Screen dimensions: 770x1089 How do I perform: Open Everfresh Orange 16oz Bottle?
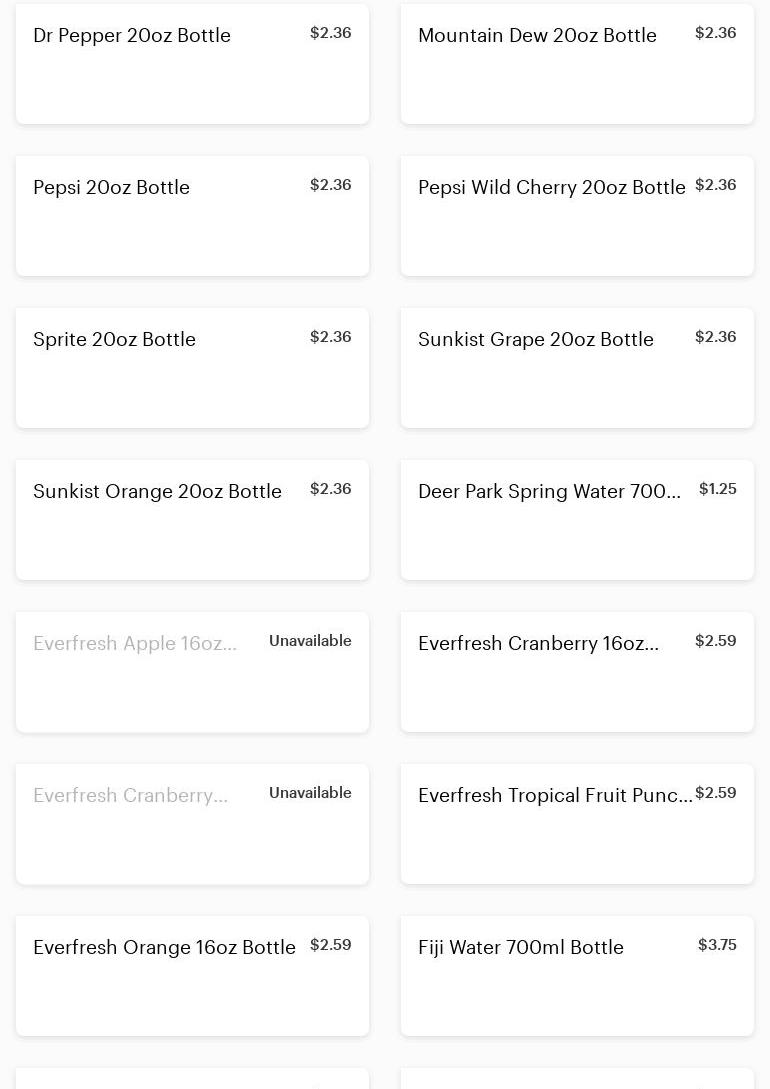point(192,975)
